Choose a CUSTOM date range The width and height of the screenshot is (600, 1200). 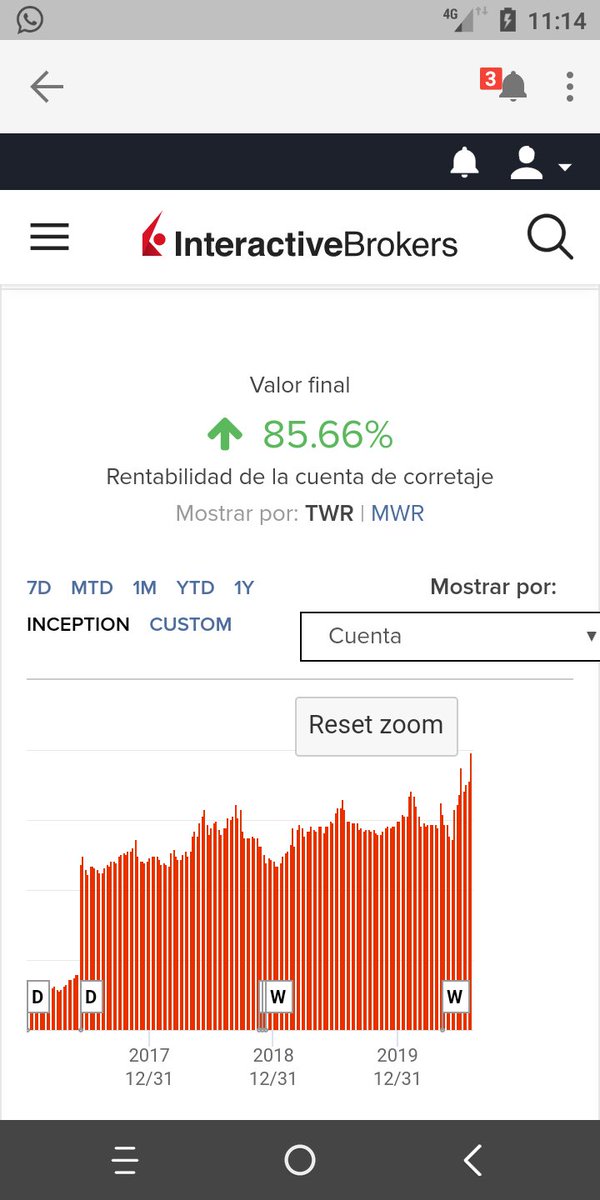(190, 624)
